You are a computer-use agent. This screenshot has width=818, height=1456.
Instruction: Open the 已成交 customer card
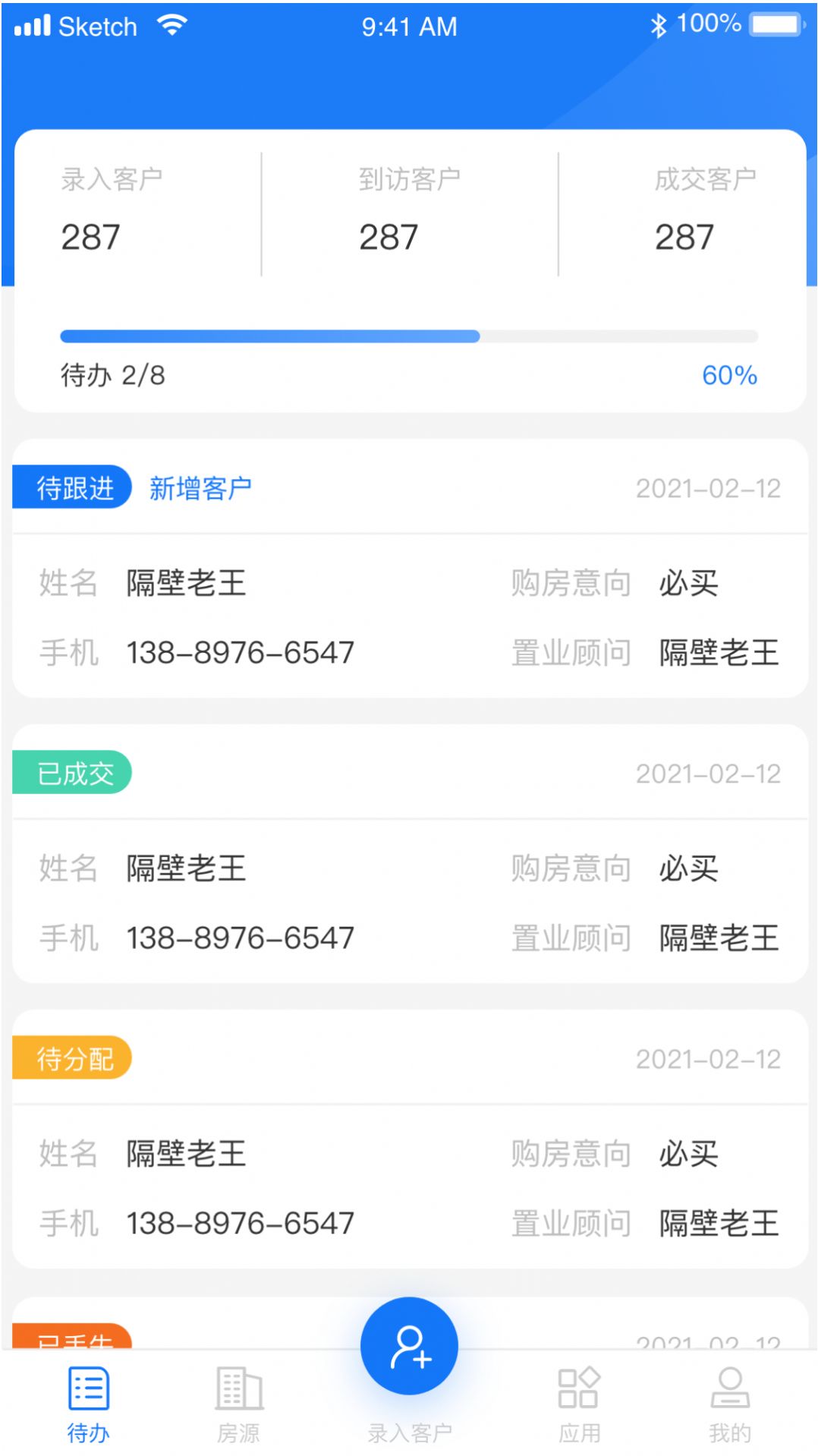[410, 854]
